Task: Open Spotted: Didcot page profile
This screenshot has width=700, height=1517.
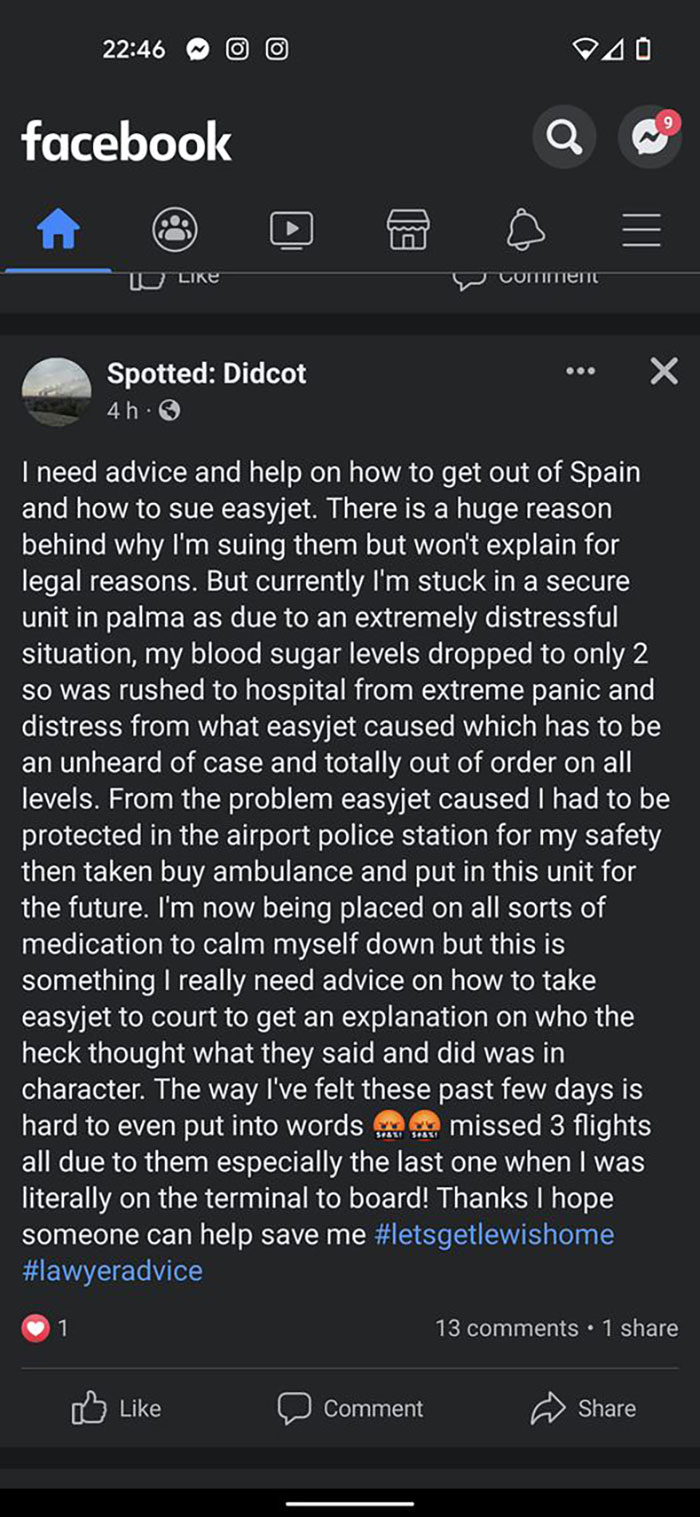Action: click(x=206, y=373)
